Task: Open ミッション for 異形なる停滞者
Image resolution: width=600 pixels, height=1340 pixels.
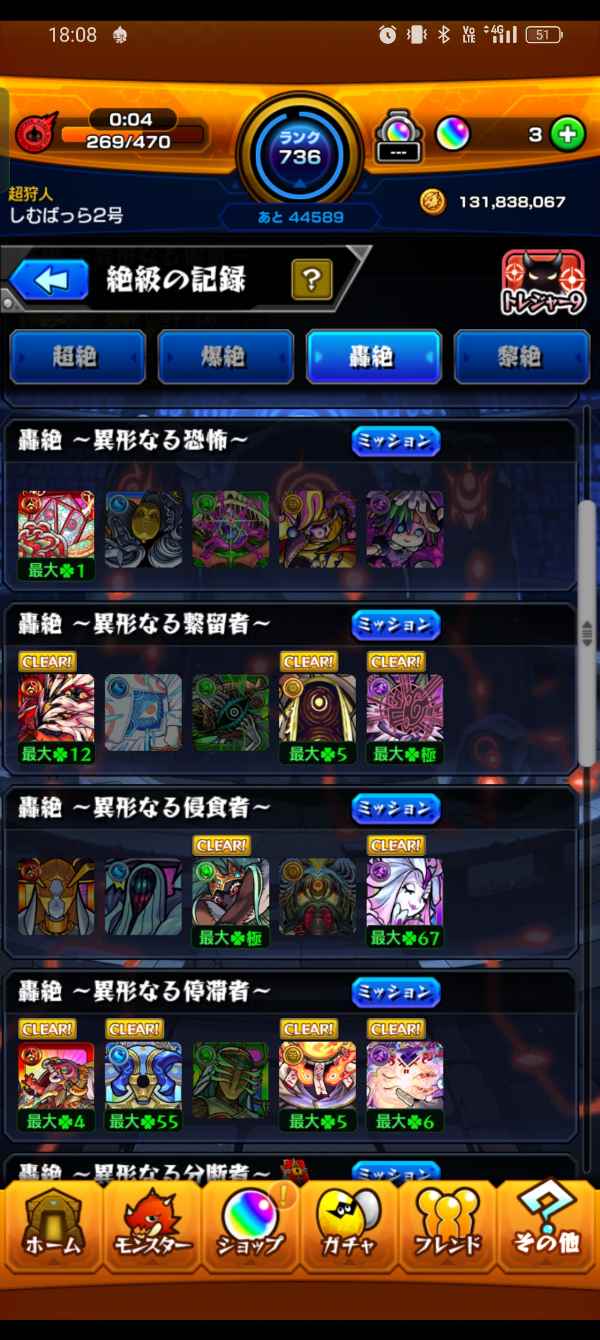Action: 396,991
